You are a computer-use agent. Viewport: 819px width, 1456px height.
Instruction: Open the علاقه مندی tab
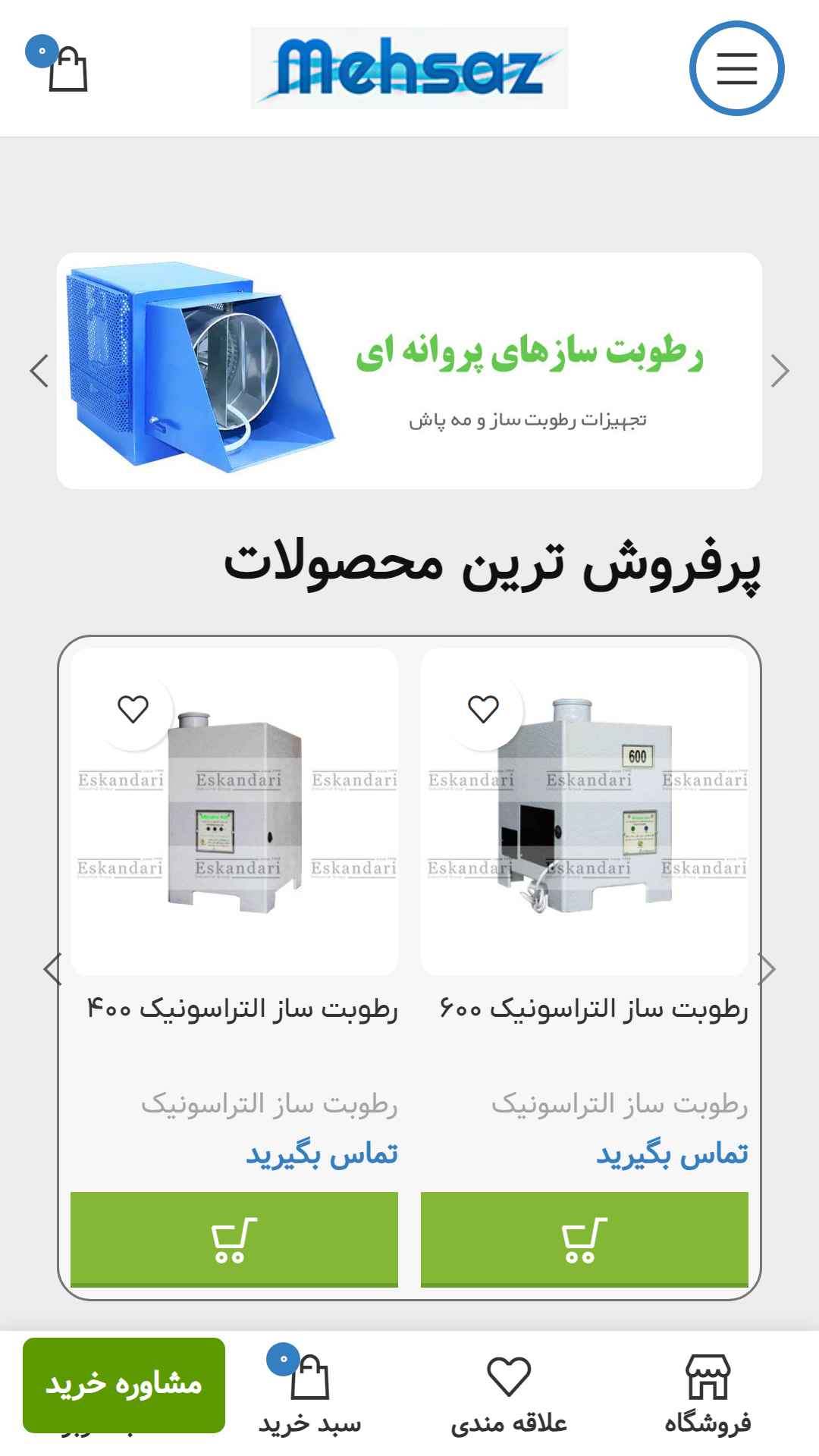pos(509,1394)
